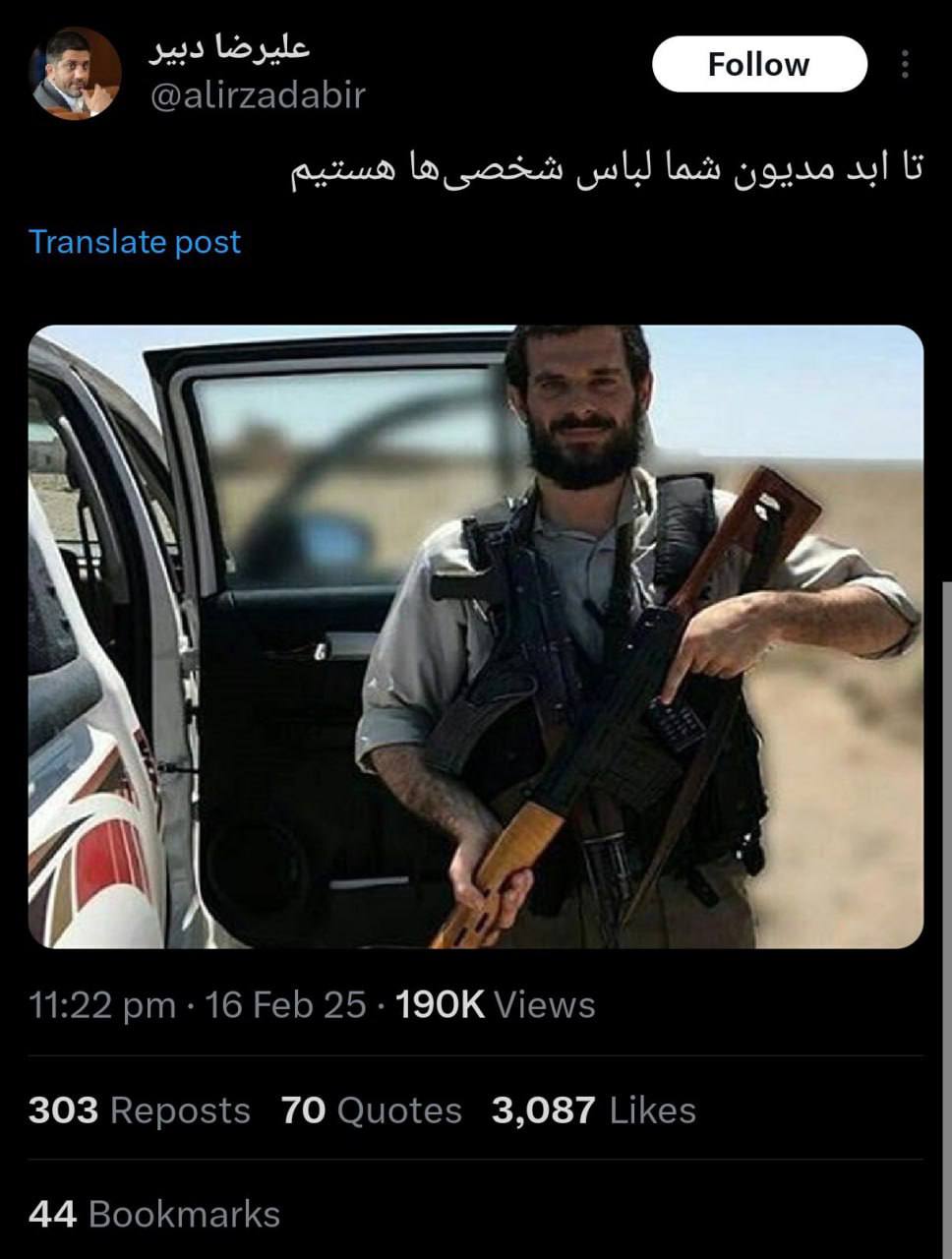
Task: View the 303 Reposts list
Action: tap(140, 1110)
